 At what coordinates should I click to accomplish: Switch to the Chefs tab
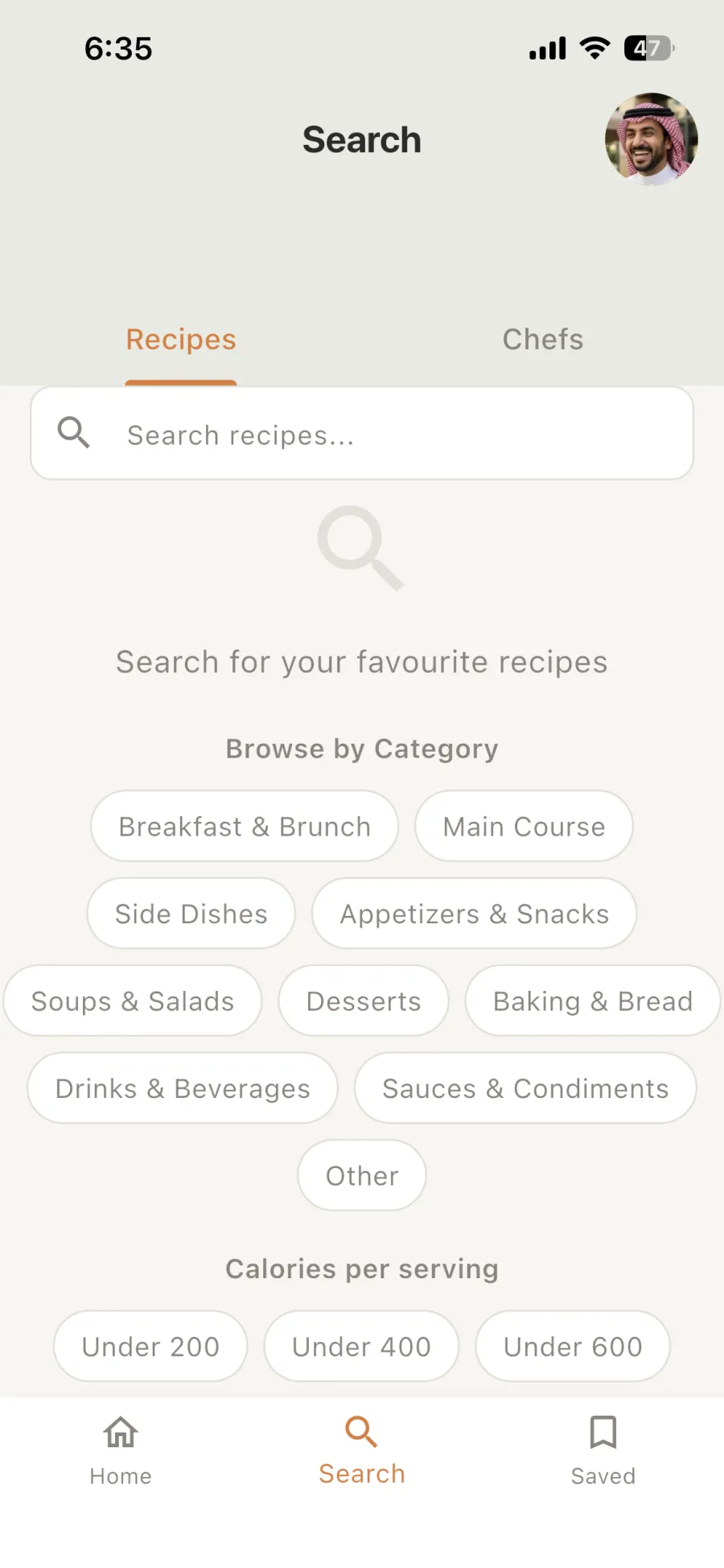[543, 340]
